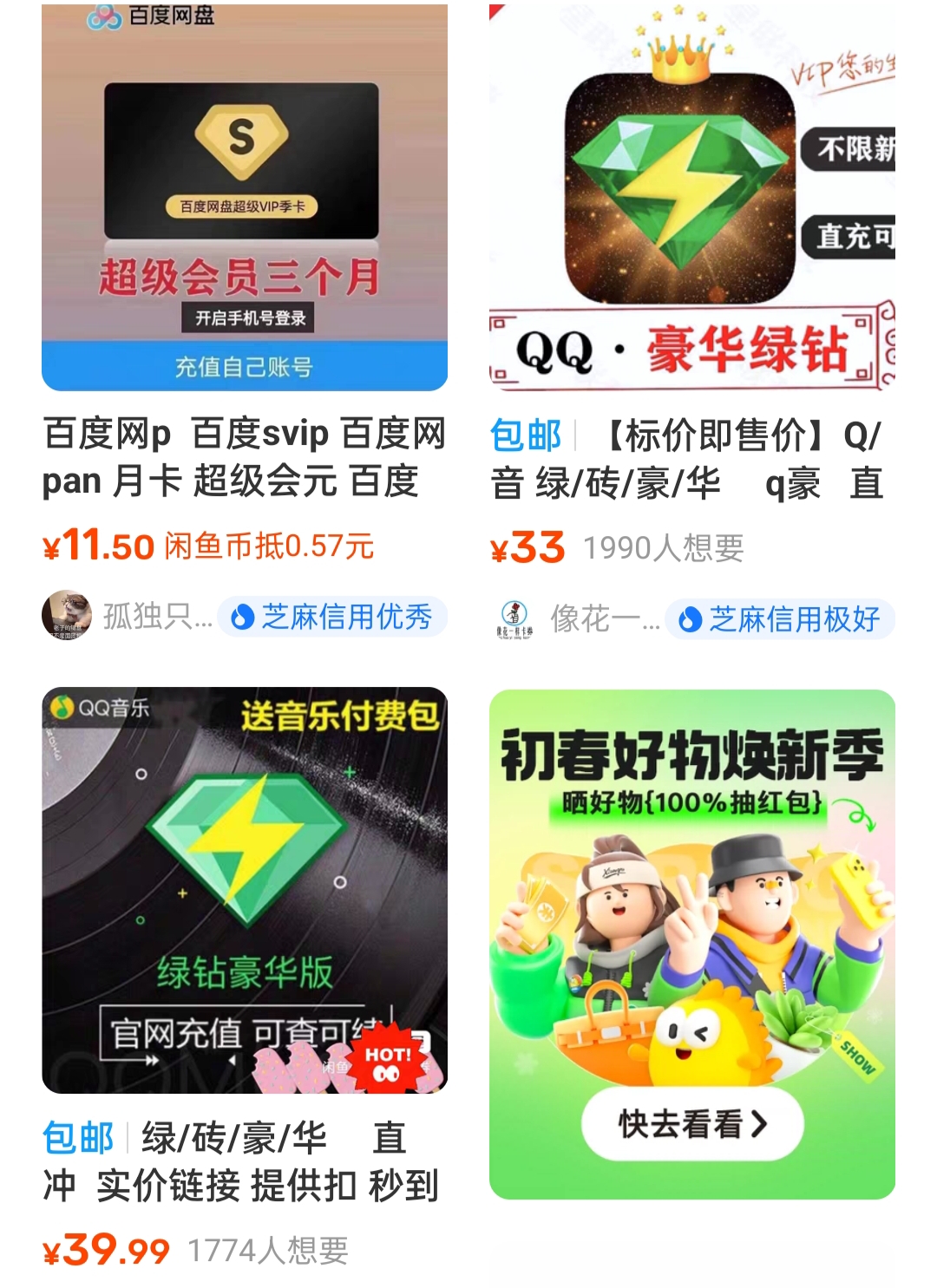The width and height of the screenshot is (937, 1288).
Task: Open the 芝麻信用优秀 credit badge
Action: [x=332, y=617]
